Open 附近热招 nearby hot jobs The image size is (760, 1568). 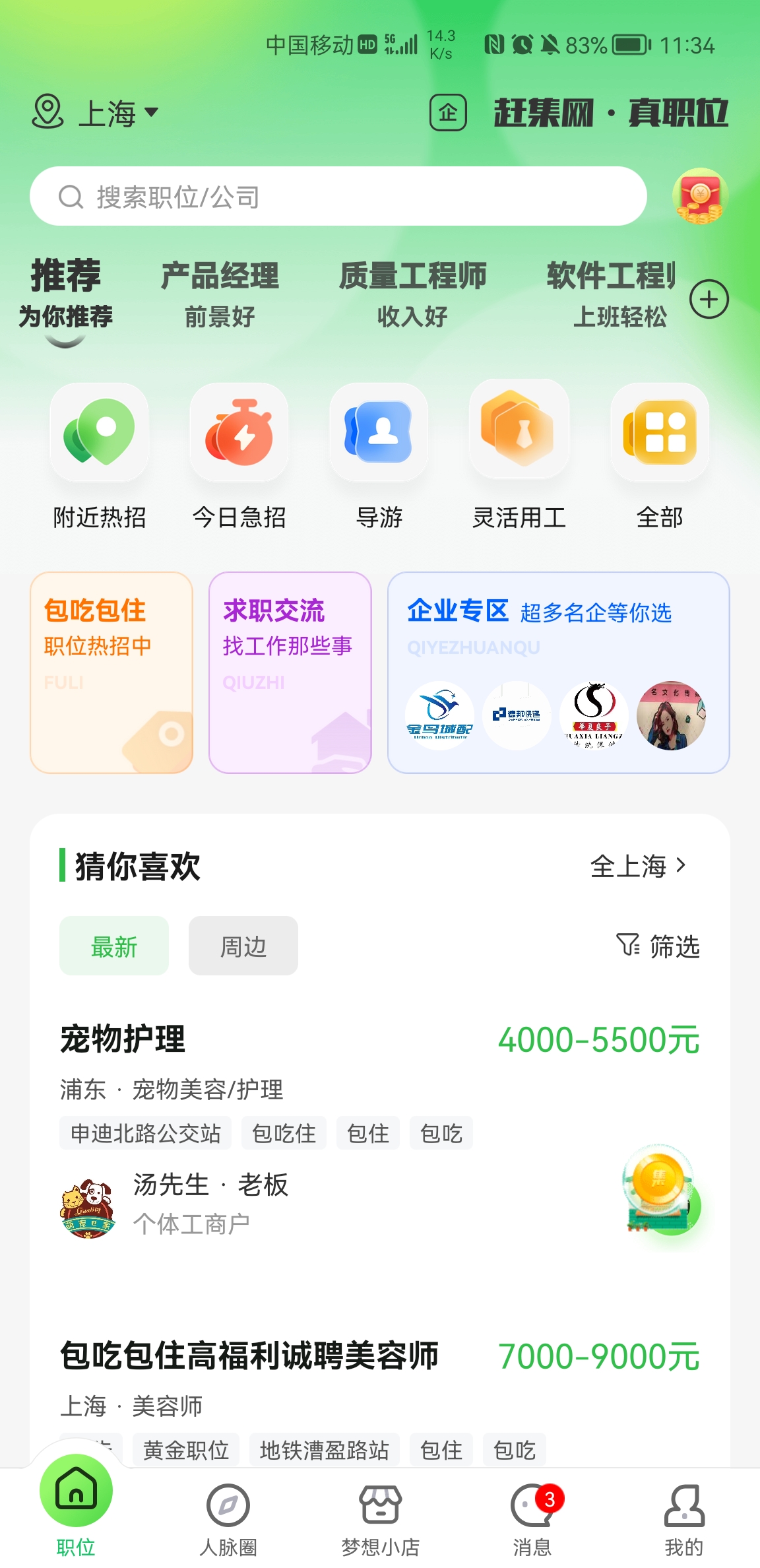pos(99,457)
